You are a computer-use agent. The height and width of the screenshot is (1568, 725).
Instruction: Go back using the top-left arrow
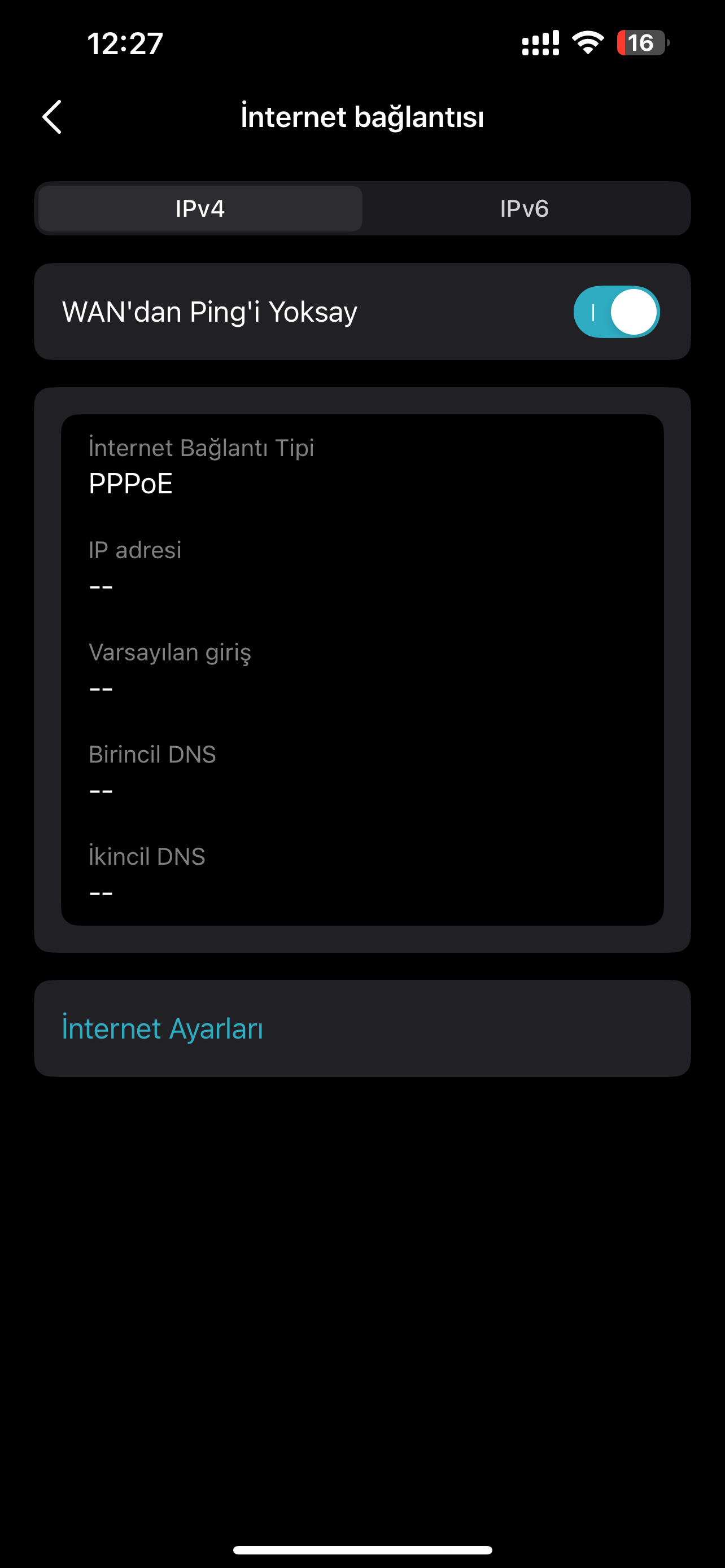[x=53, y=117]
